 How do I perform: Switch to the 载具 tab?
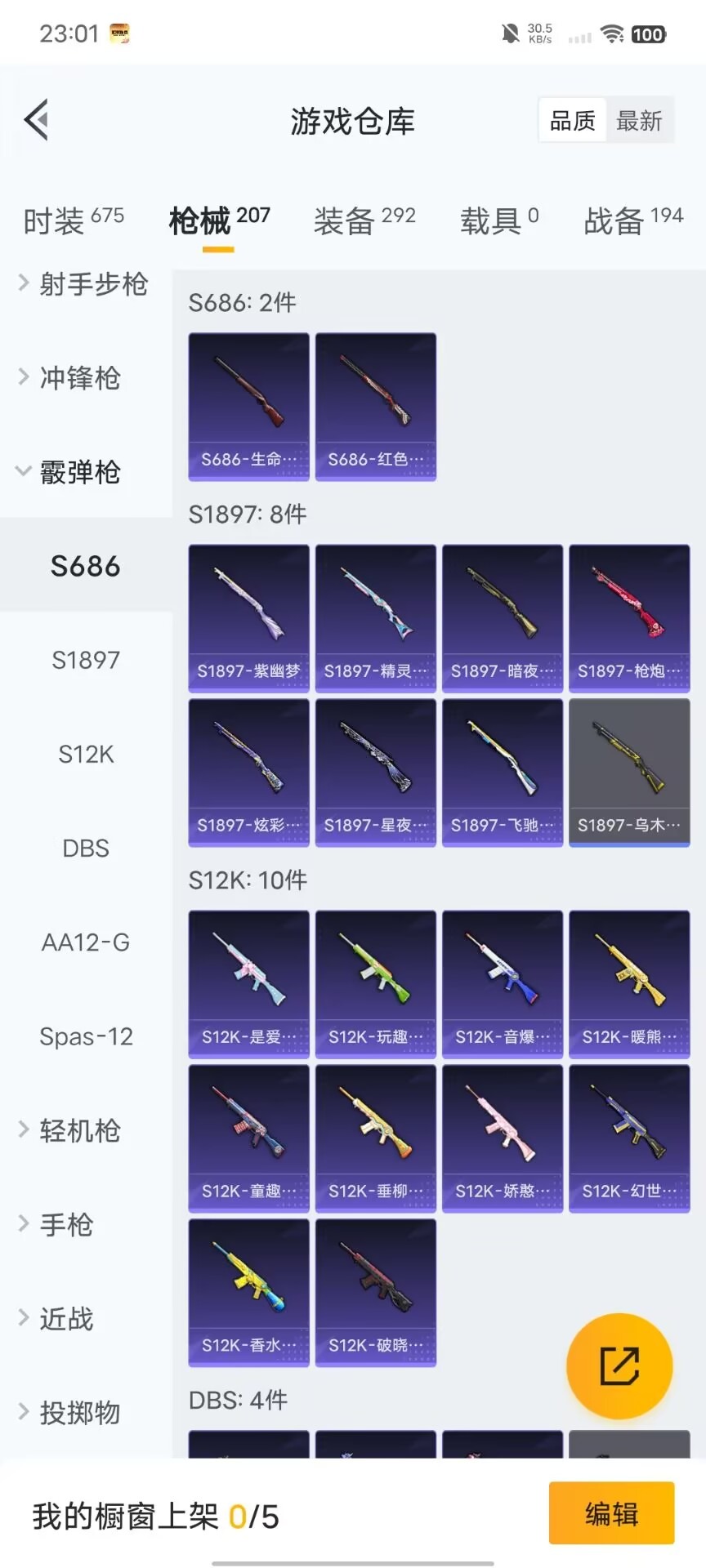(x=498, y=220)
